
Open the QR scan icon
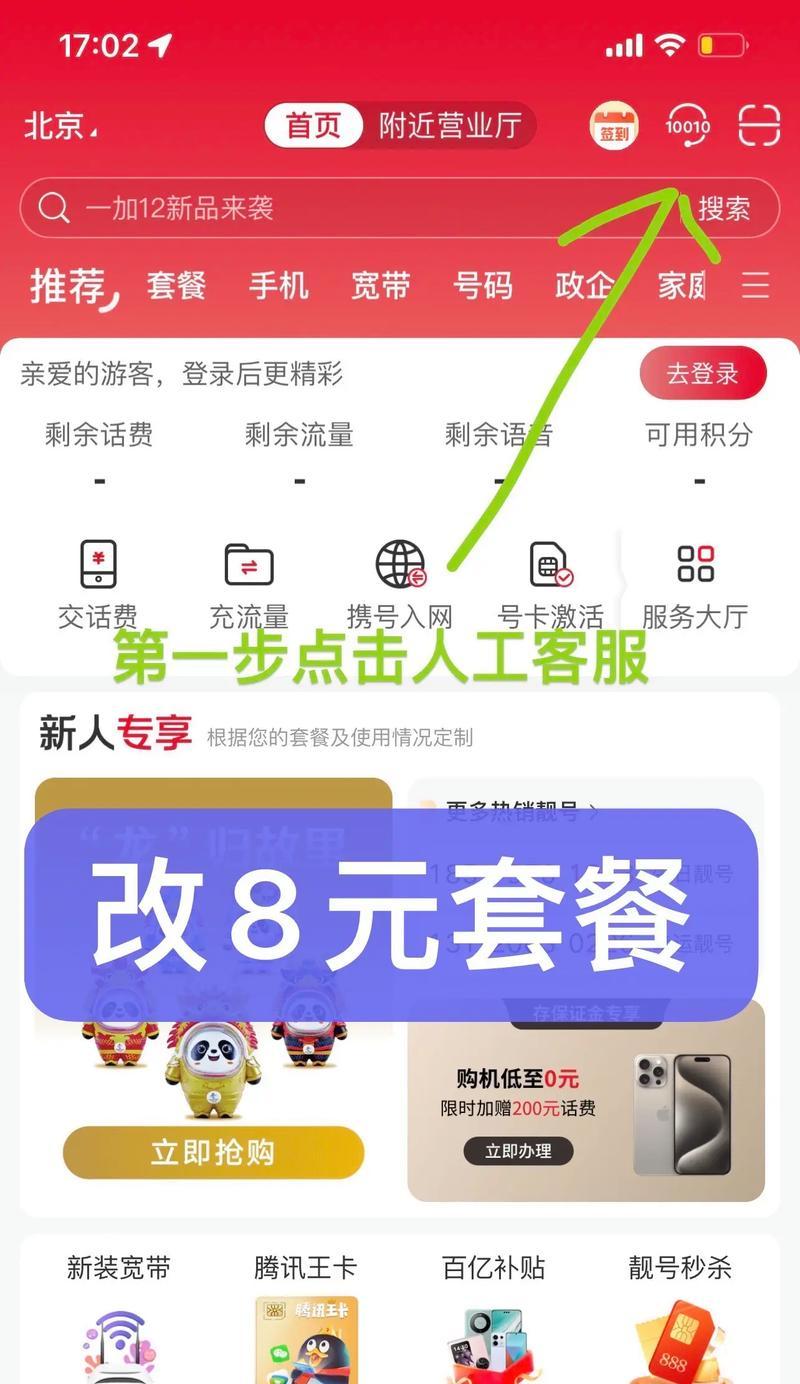click(759, 126)
